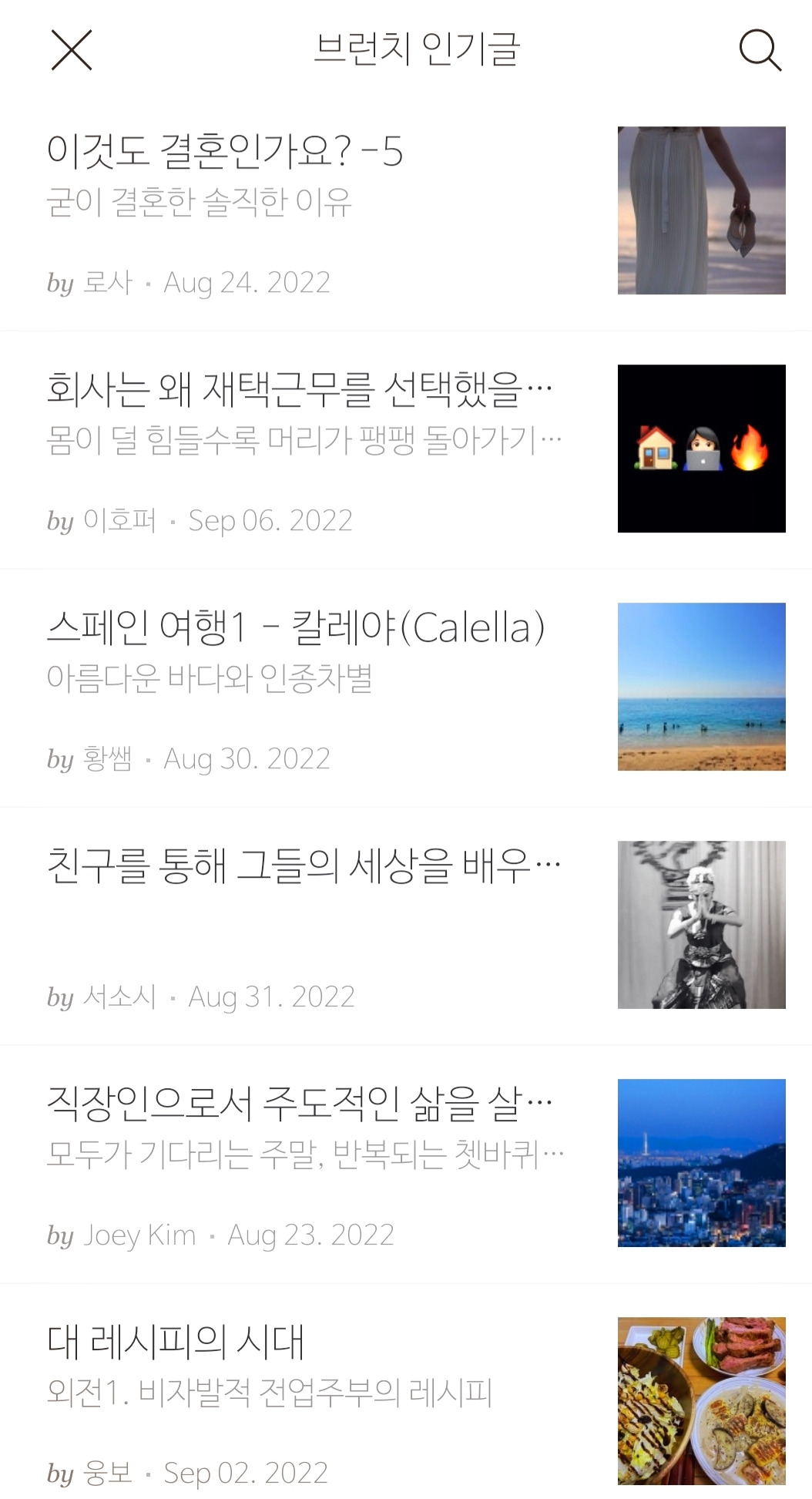Close the 브런치 인기글 page

click(72, 51)
